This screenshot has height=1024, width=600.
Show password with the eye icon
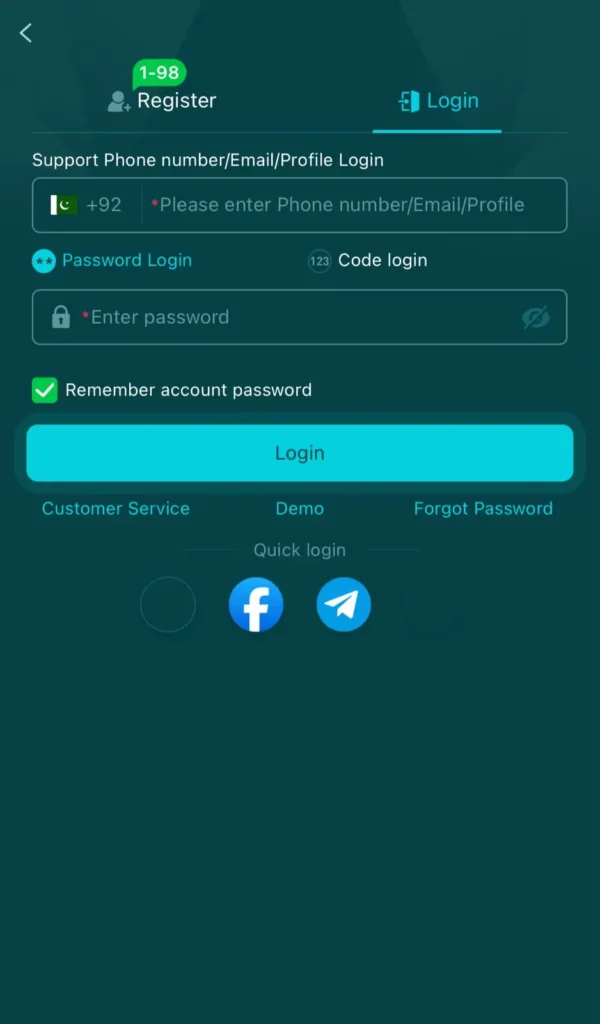[x=535, y=317]
